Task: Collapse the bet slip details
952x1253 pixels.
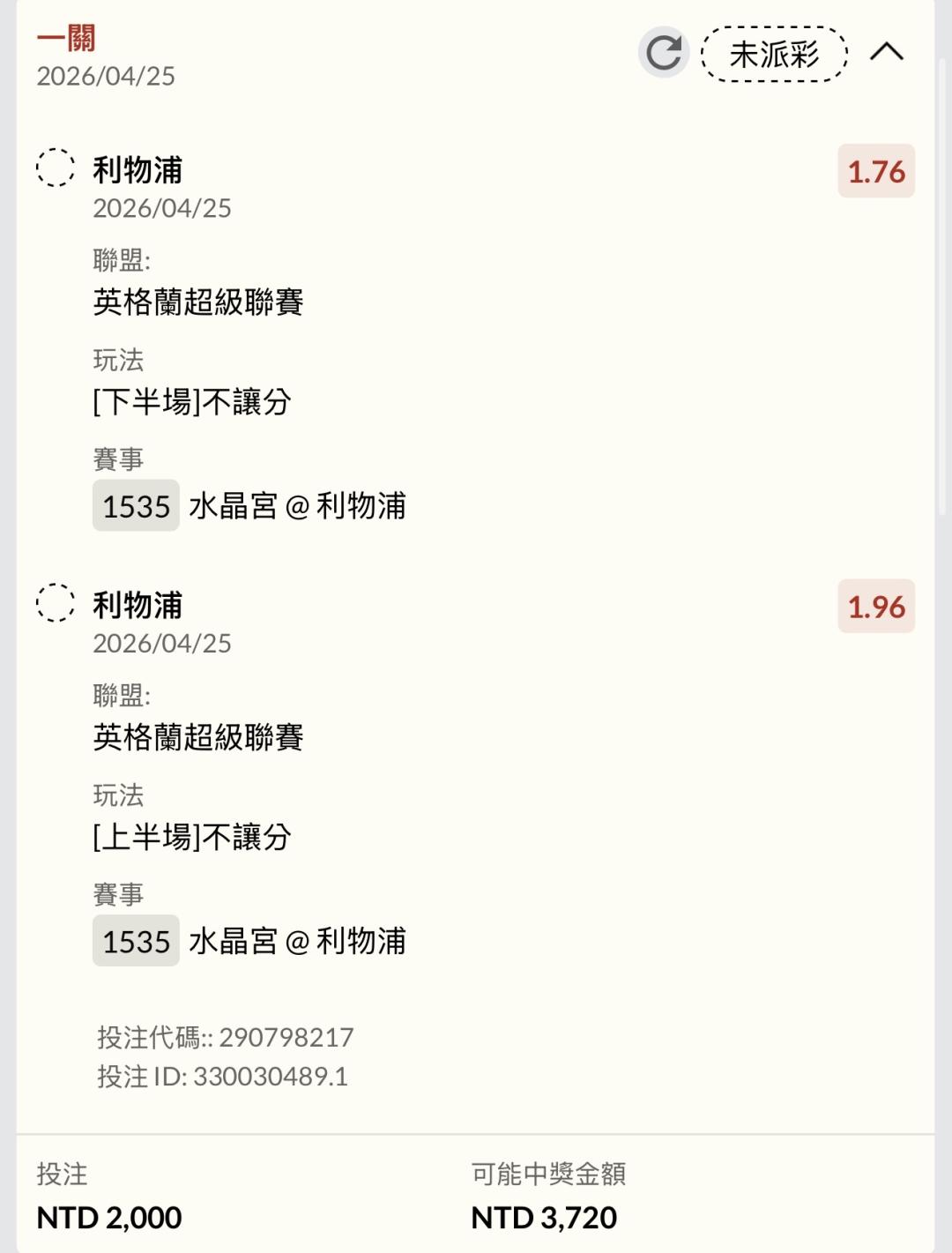Action: click(886, 53)
